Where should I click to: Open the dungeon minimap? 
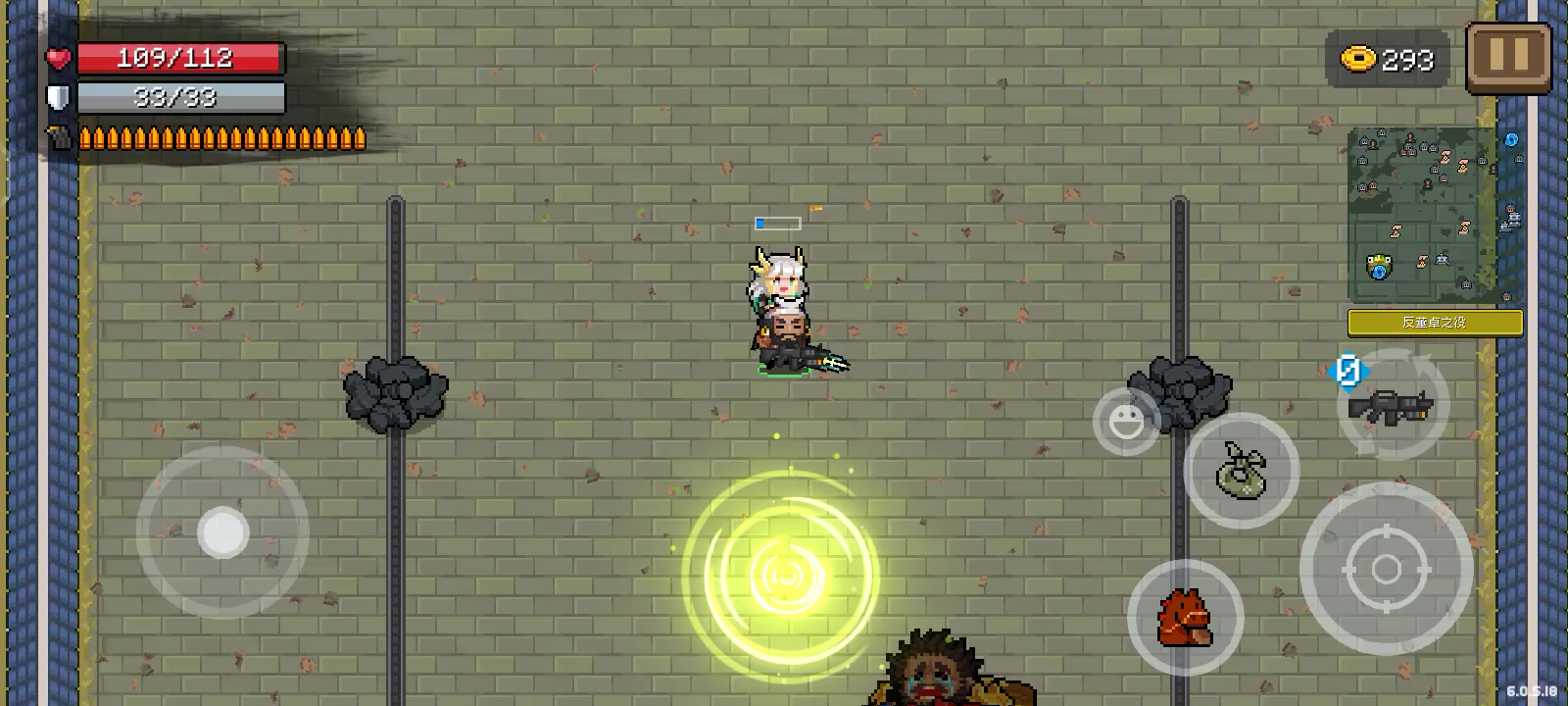[x=1428, y=216]
